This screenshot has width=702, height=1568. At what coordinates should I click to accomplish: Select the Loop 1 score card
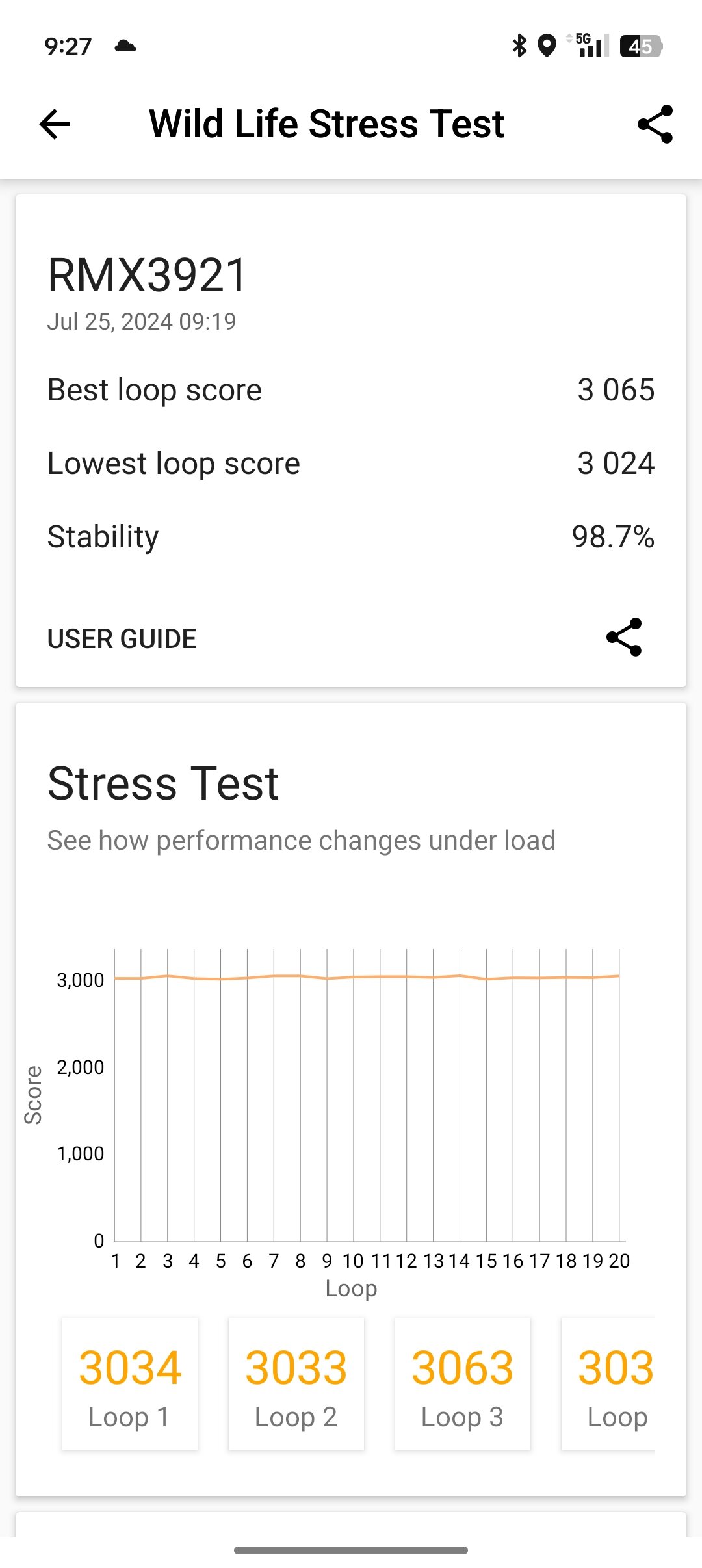[x=130, y=1384]
